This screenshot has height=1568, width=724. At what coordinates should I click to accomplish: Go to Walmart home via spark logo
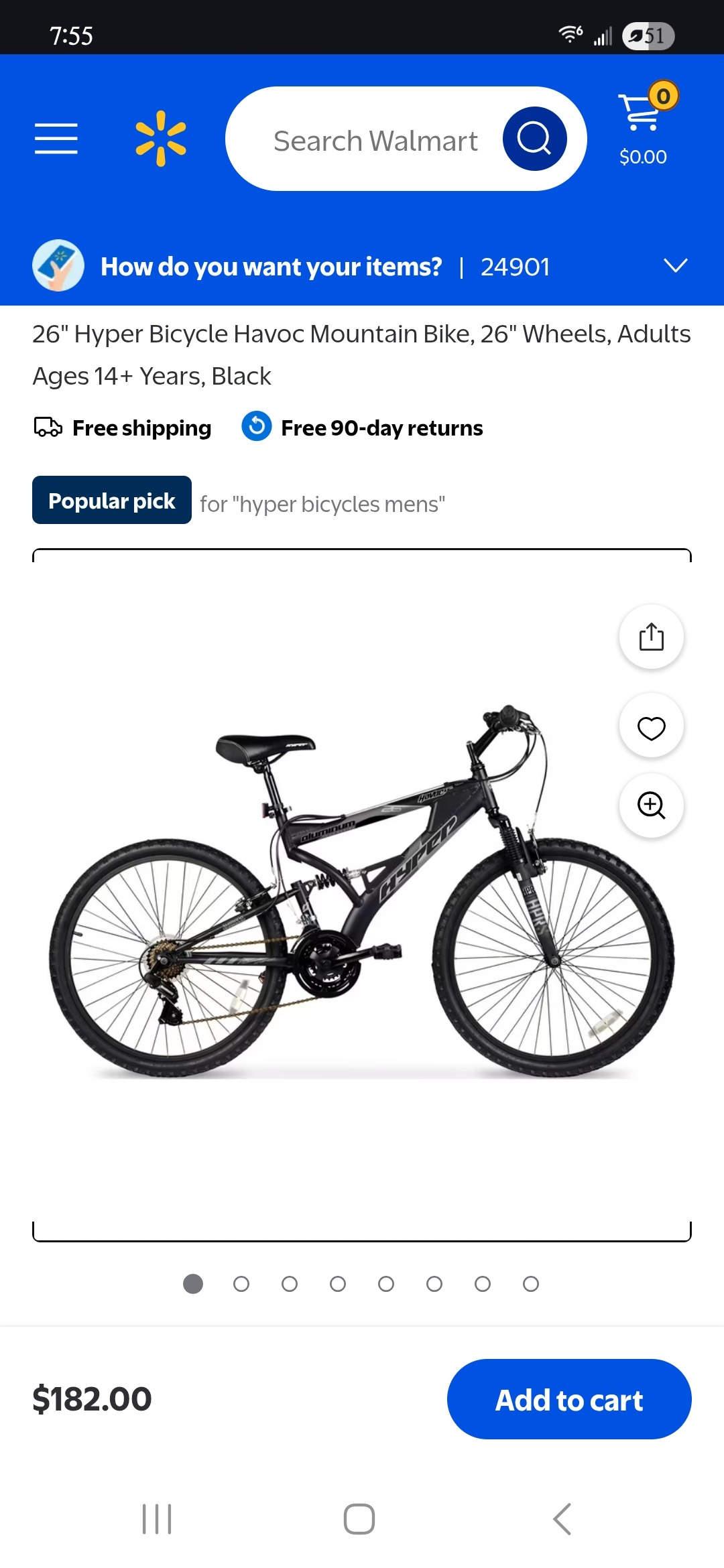(x=161, y=139)
